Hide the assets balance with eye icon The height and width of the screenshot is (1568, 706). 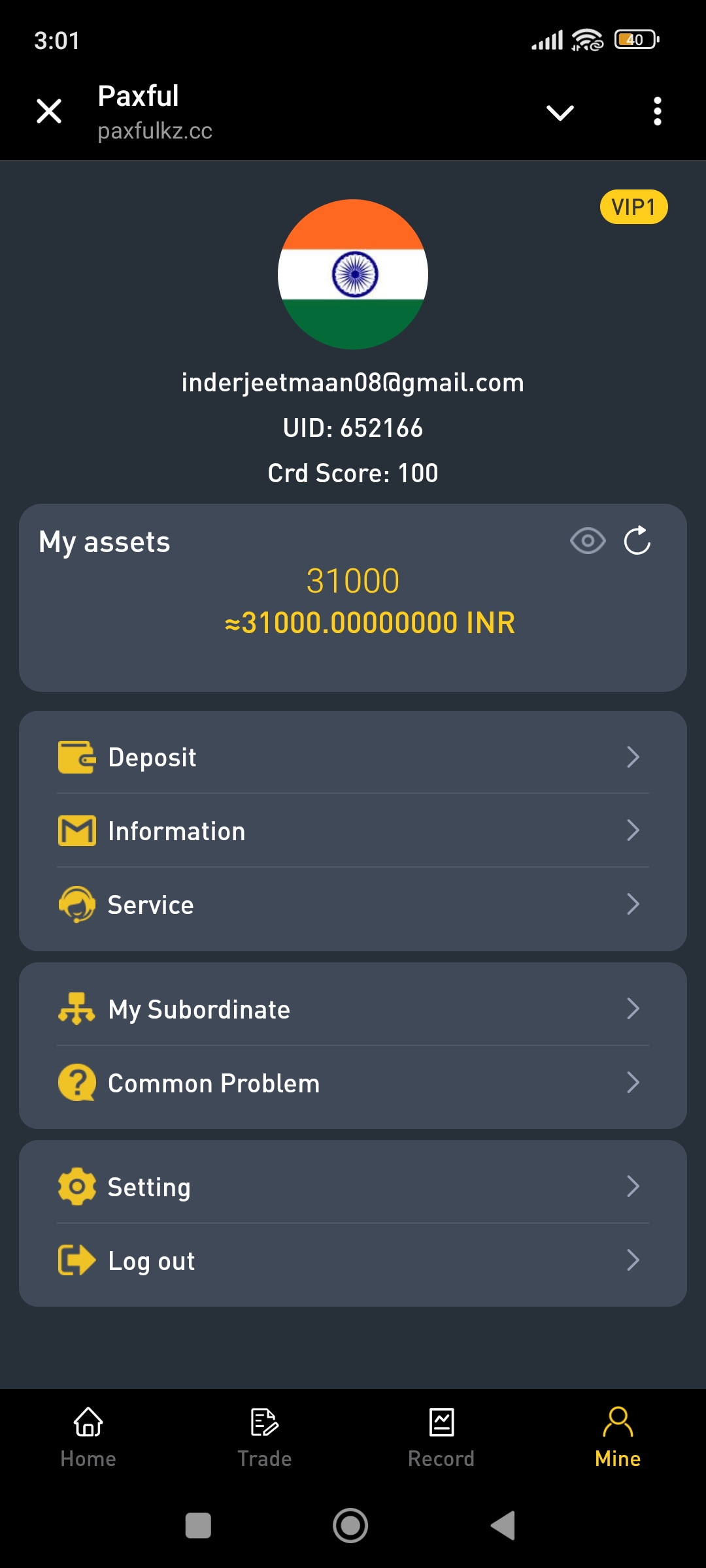point(587,541)
